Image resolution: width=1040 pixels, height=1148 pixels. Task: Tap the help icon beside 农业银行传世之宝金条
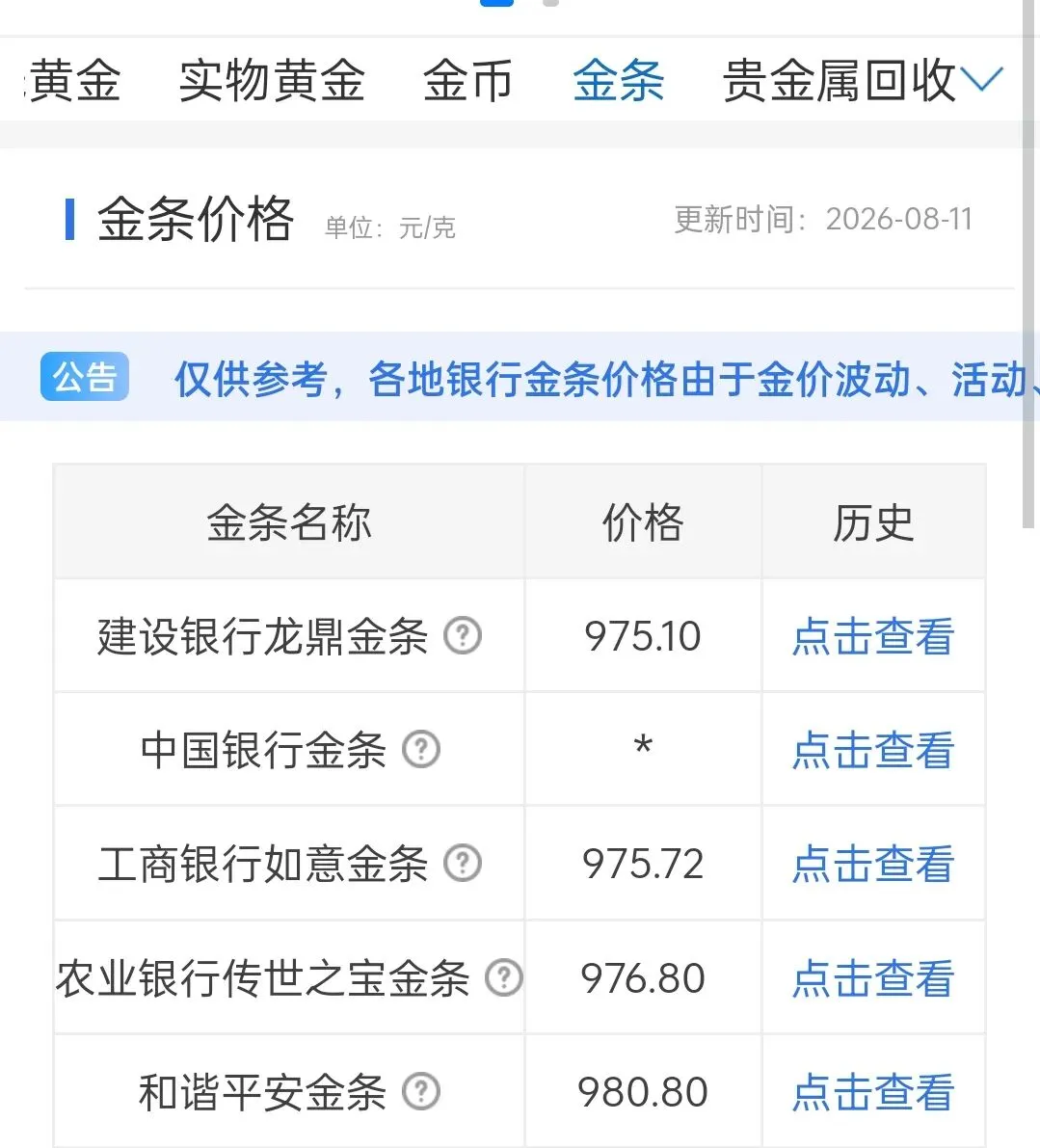(504, 977)
